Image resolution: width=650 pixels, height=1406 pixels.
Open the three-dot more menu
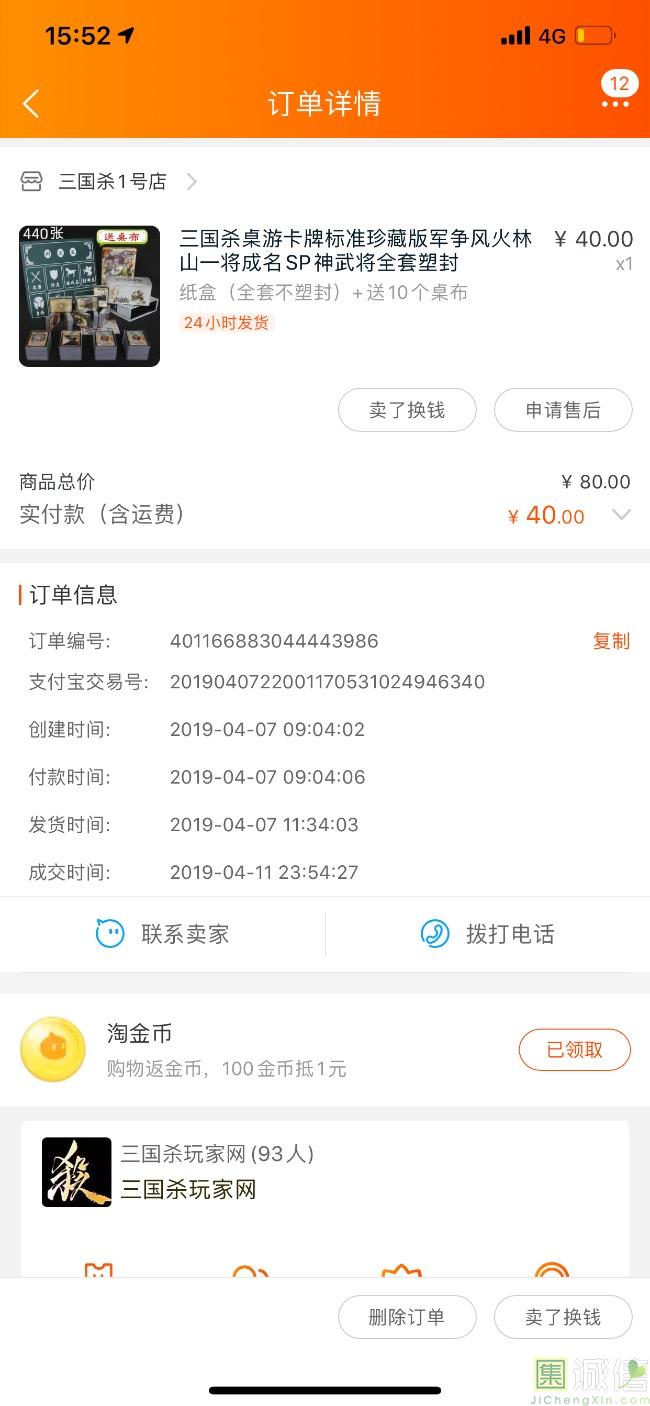point(615,103)
